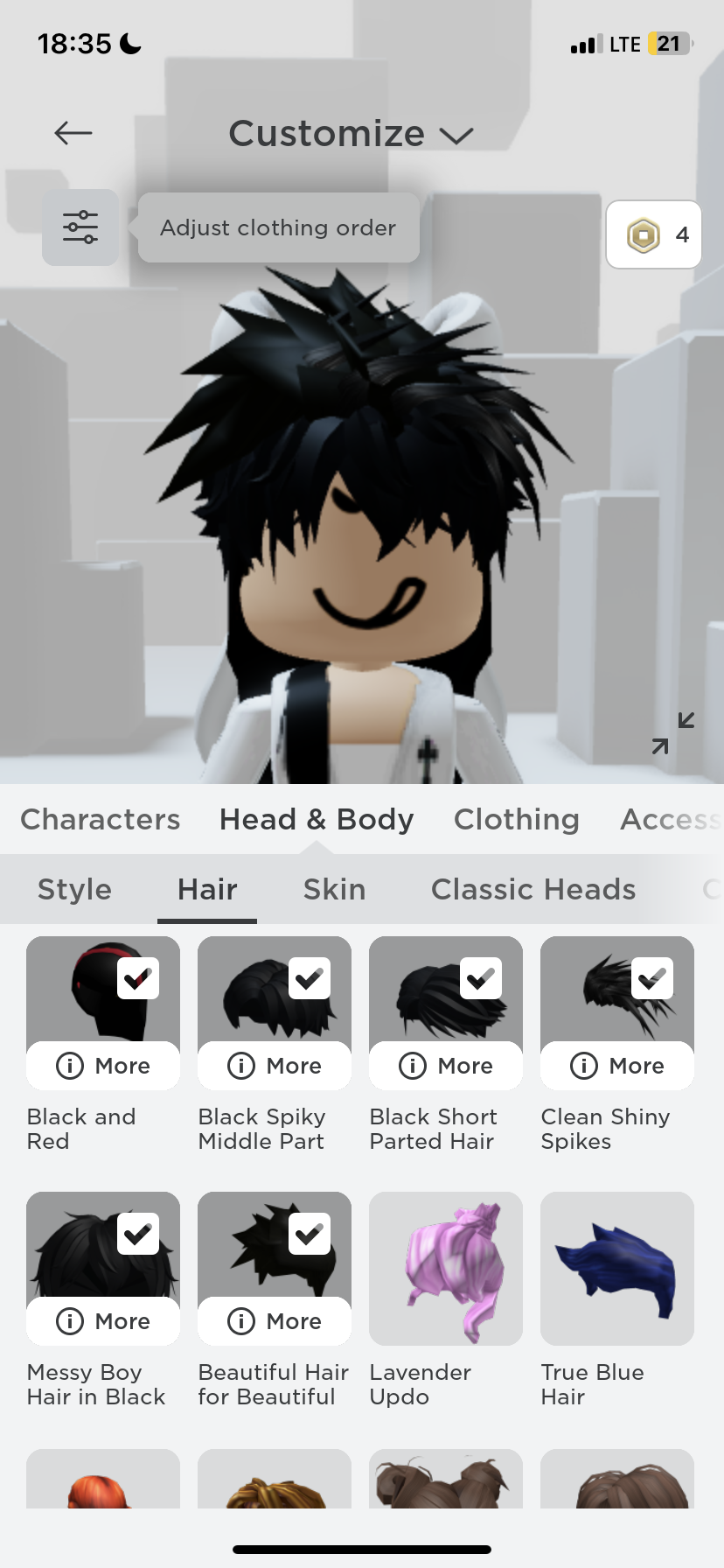Viewport: 724px width, 1568px height.
Task: Collapse the avatar preview using the arrows
Action: tap(672, 732)
